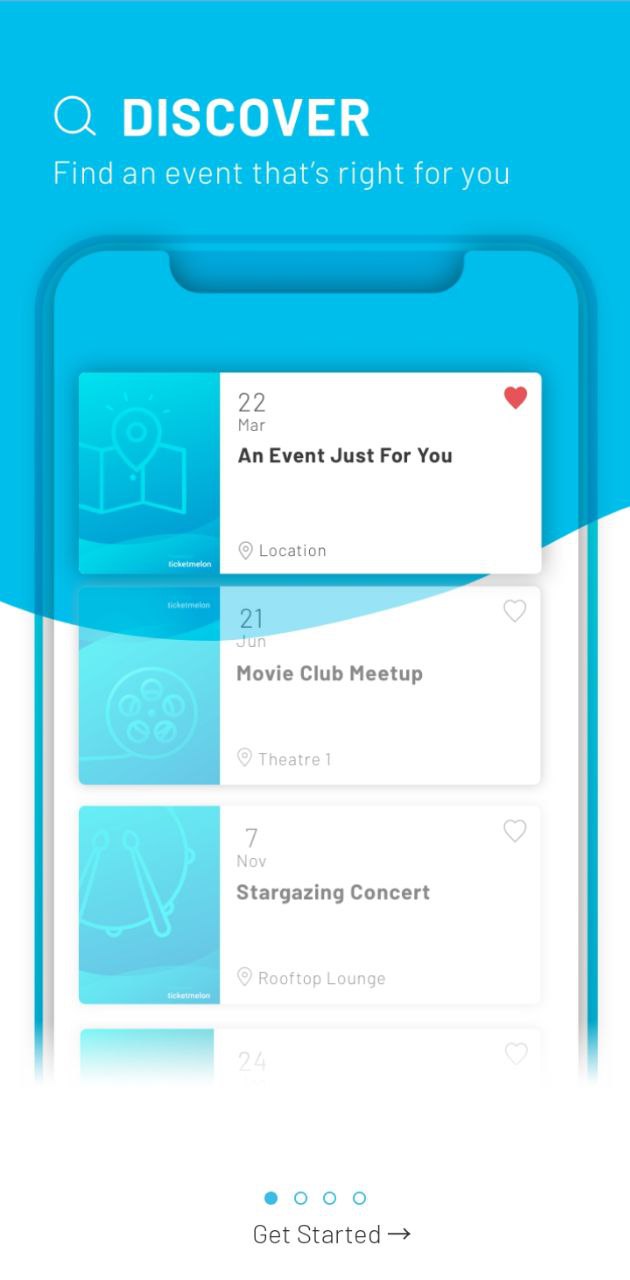This screenshot has height=1280, width=630.
Task: Tap Get Started to continue
Action: click(331, 1234)
